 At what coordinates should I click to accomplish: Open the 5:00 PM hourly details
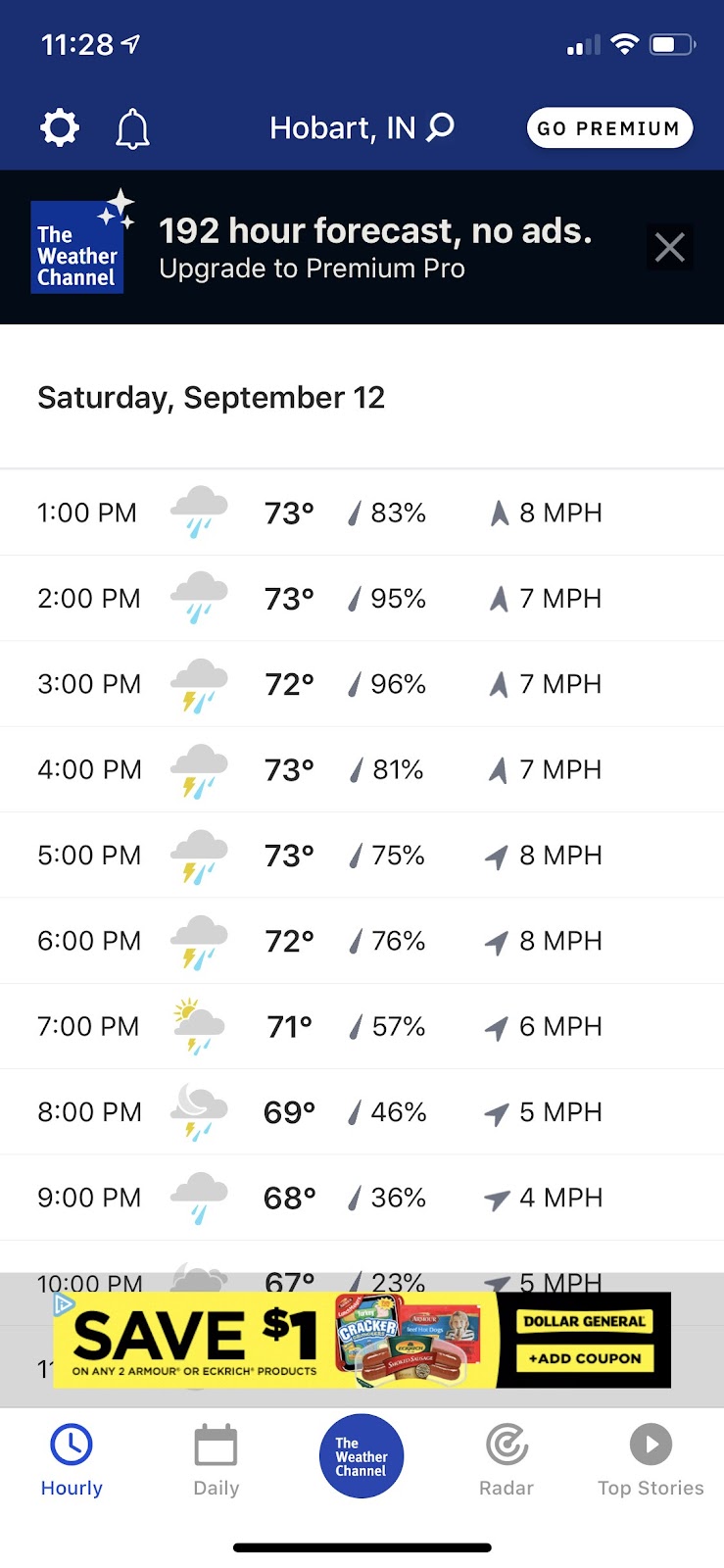click(362, 856)
